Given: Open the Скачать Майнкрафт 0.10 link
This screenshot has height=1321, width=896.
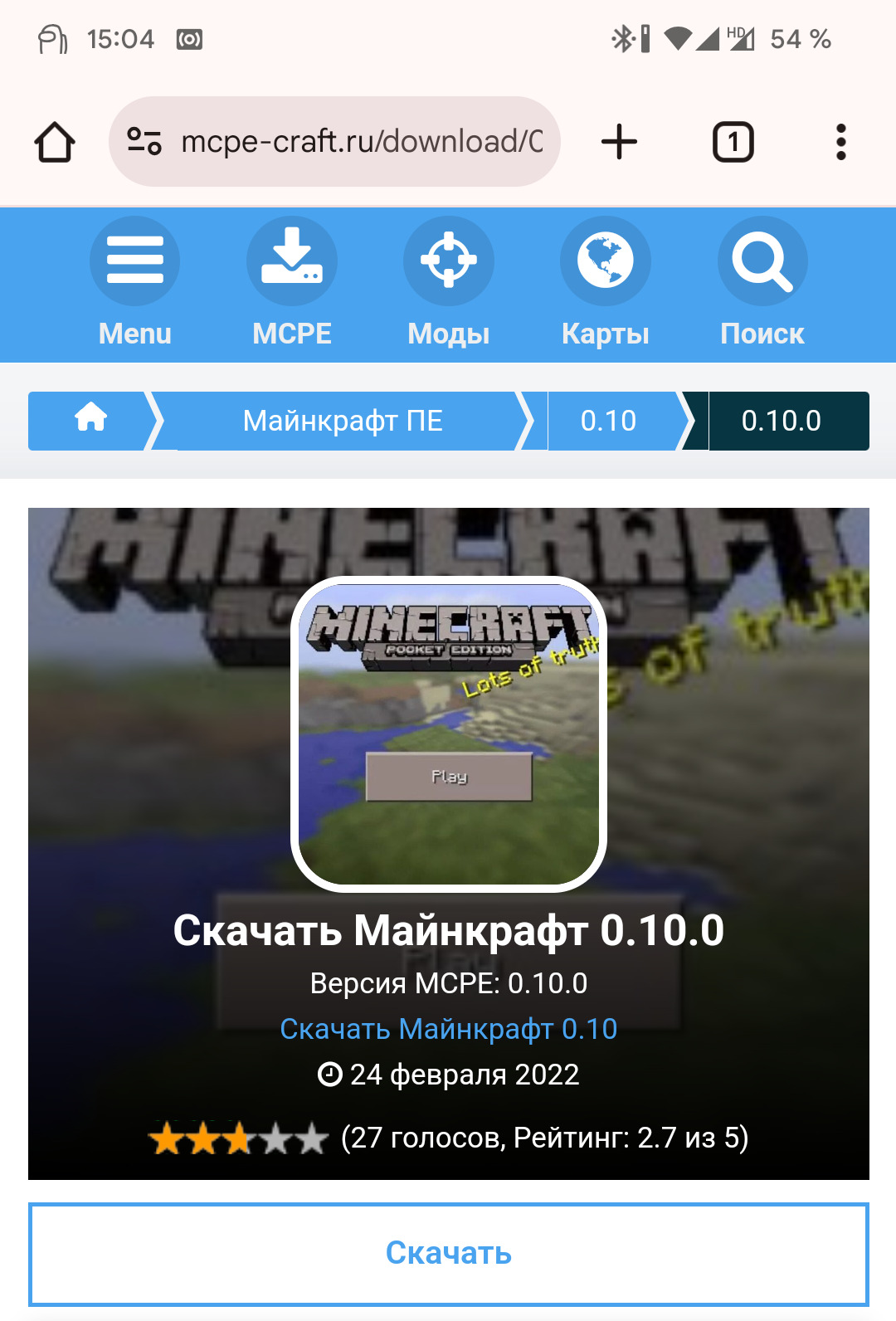Looking at the screenshot, I should (448, 1029).
